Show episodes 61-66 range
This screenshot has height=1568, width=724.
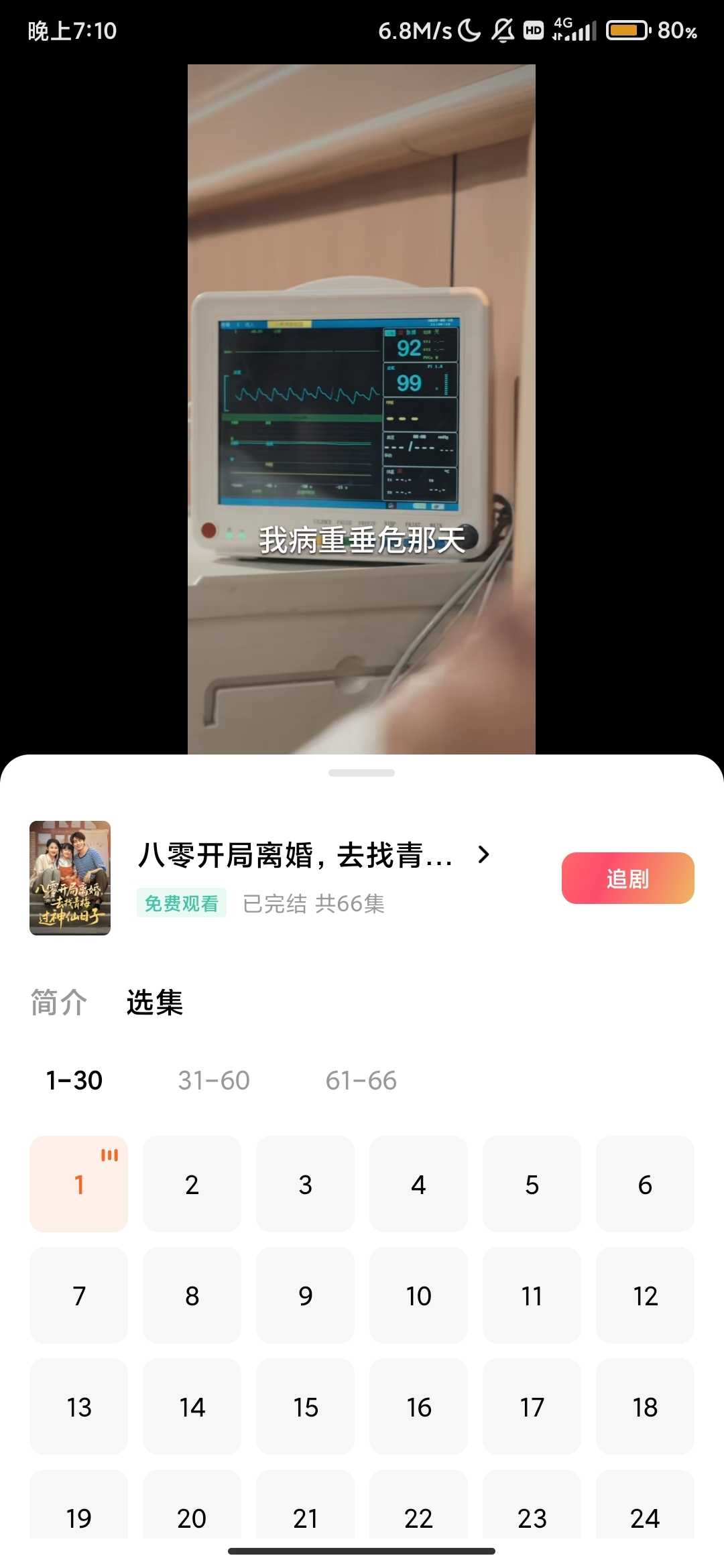pos(361,1080)
